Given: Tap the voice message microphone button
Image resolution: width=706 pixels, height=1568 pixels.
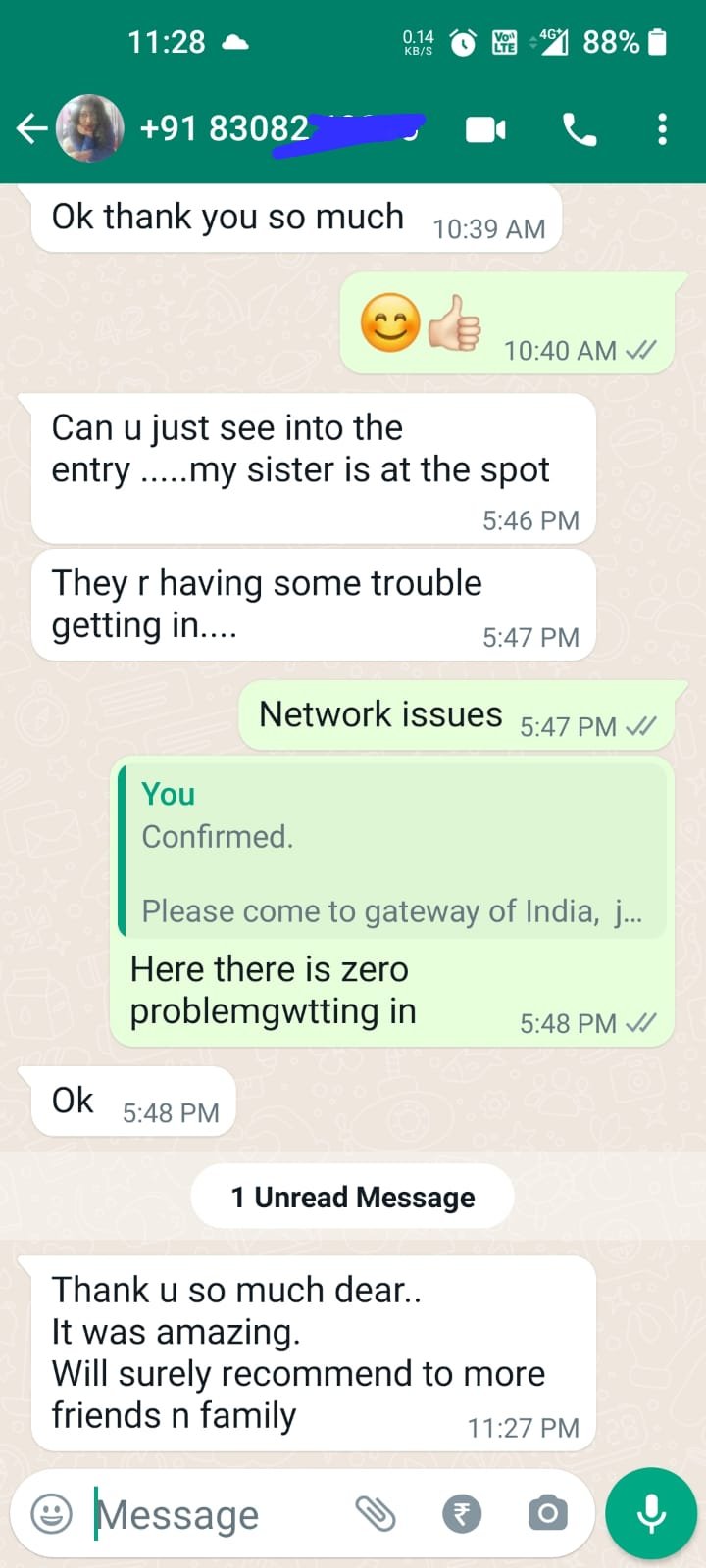Looking at the screenshot, I should pyautogui.click(x=651, y=1513).
